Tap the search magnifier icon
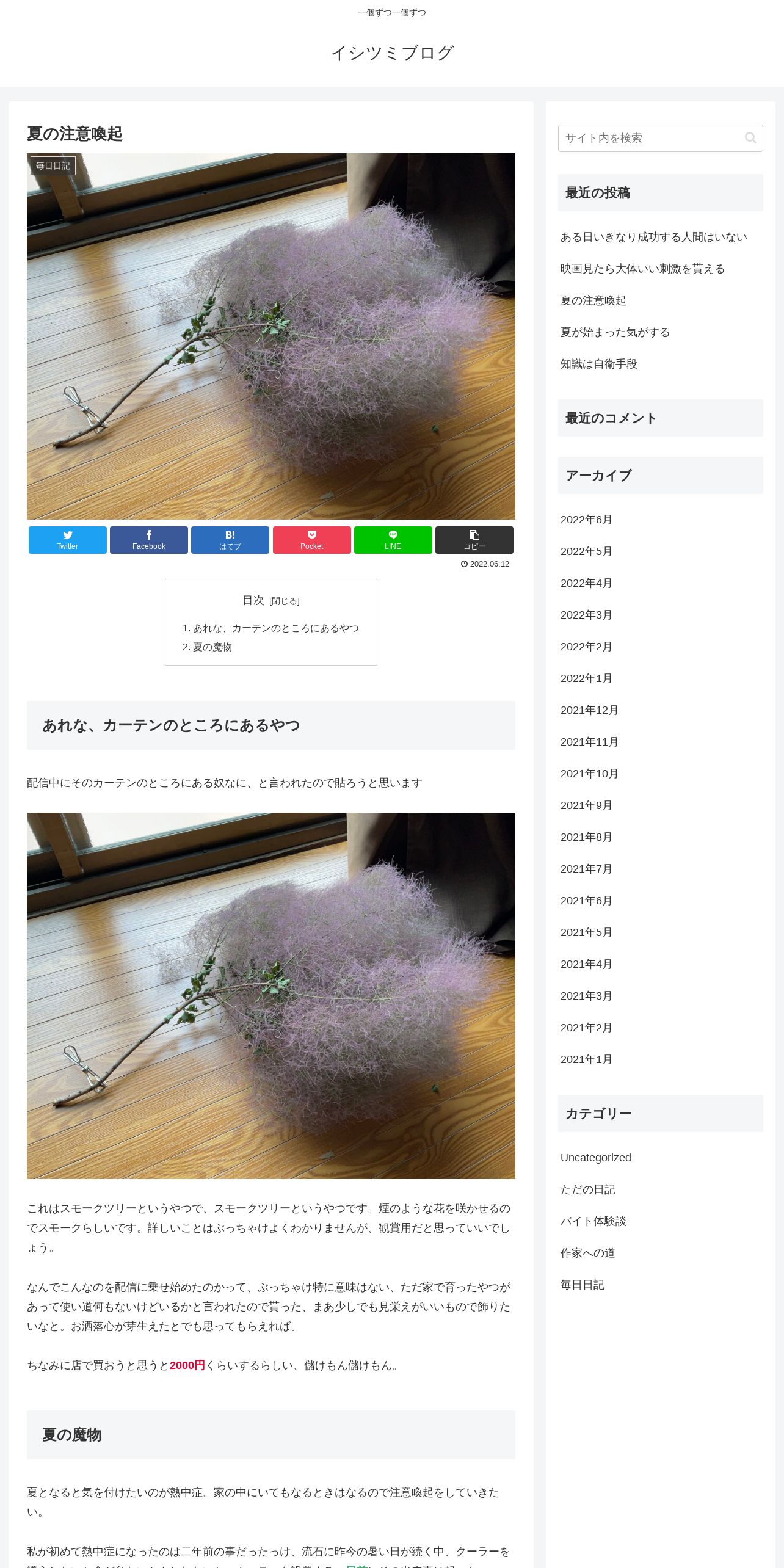Image resolution: width=784 pixels, height=1568 pixels. coord(750,138)
